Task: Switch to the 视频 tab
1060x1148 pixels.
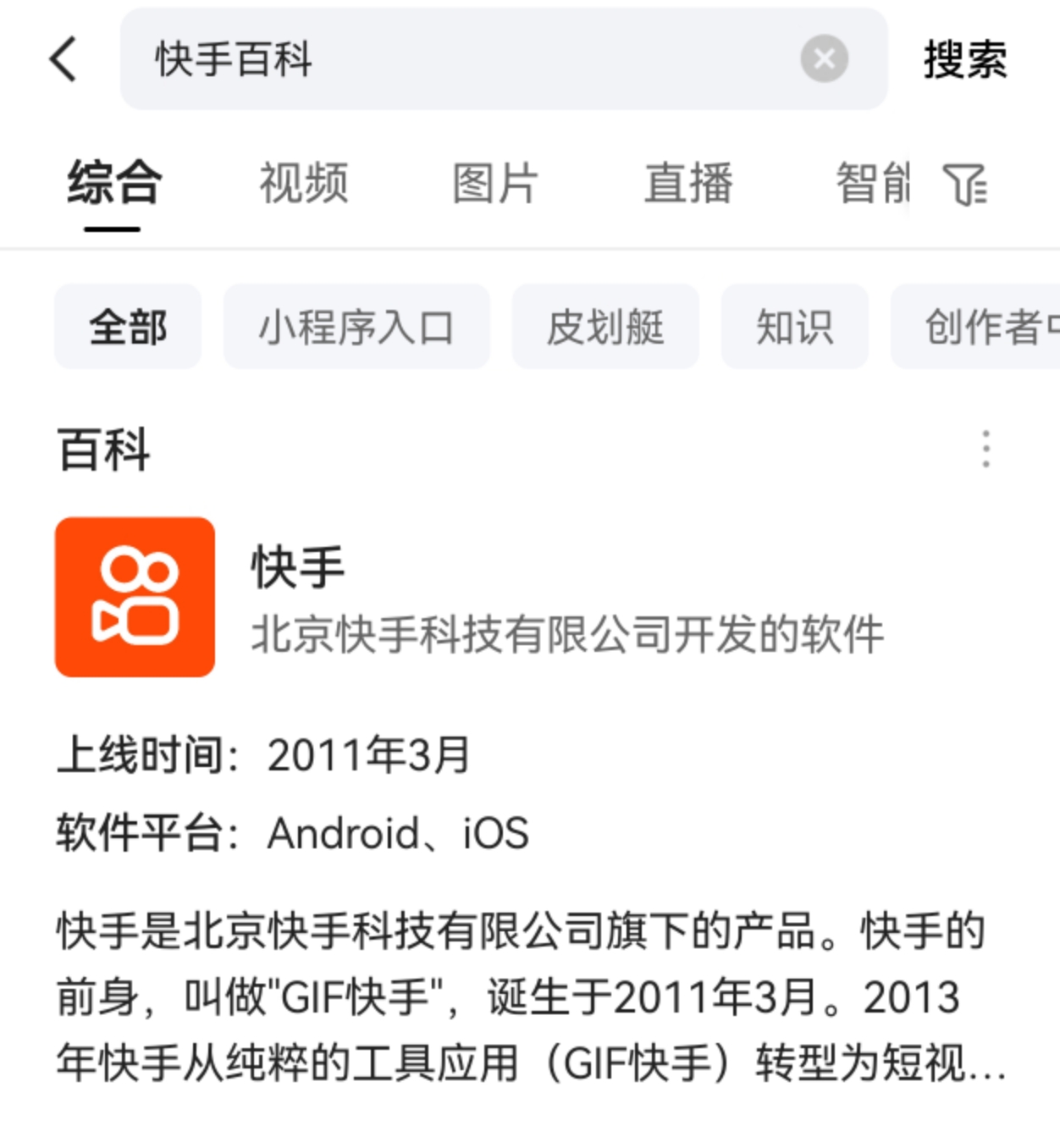Action: pos(303,183)
